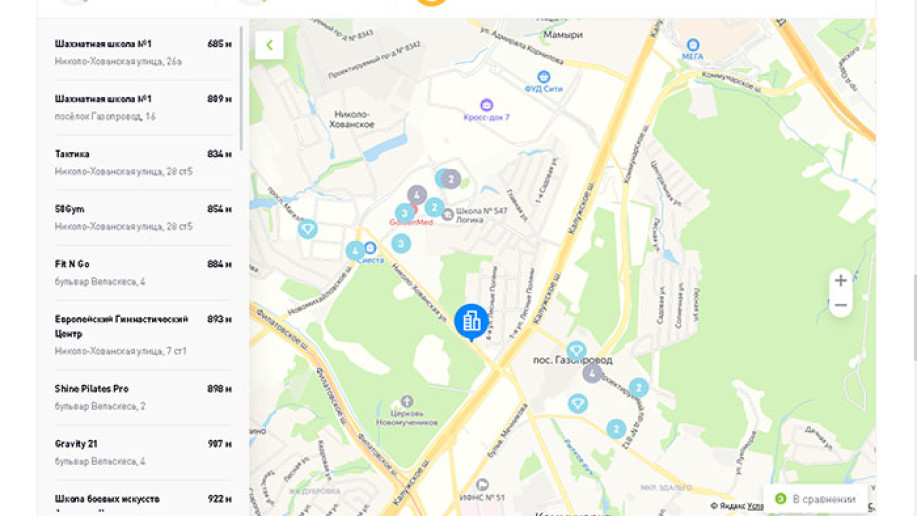917x516 pixels.
Task: Open the 58Gym list entry
Action: [142, 217]
